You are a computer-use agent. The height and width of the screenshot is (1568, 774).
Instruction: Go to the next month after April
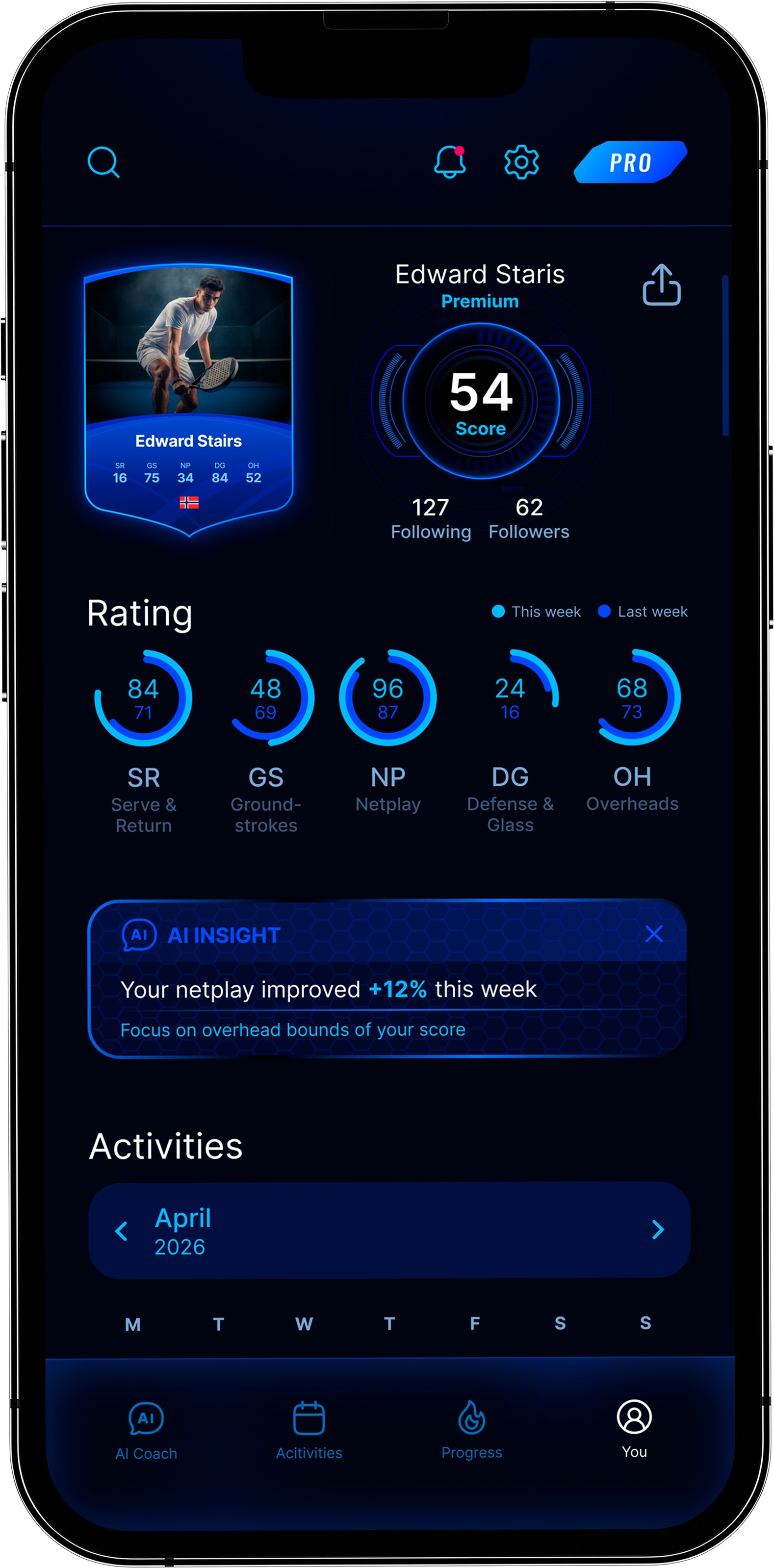coord(658,1230)
